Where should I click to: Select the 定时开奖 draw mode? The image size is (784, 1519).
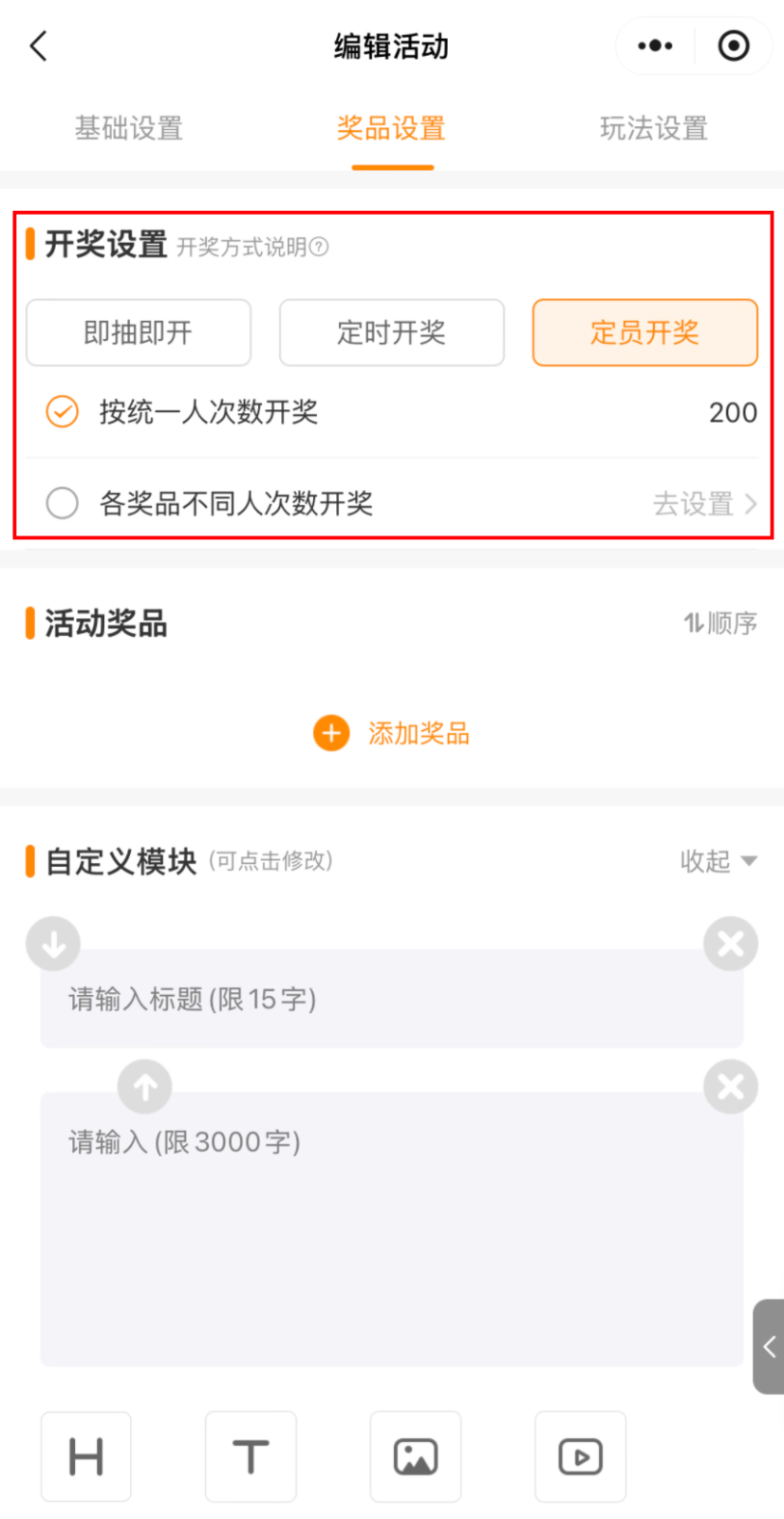tap(391, 332)
